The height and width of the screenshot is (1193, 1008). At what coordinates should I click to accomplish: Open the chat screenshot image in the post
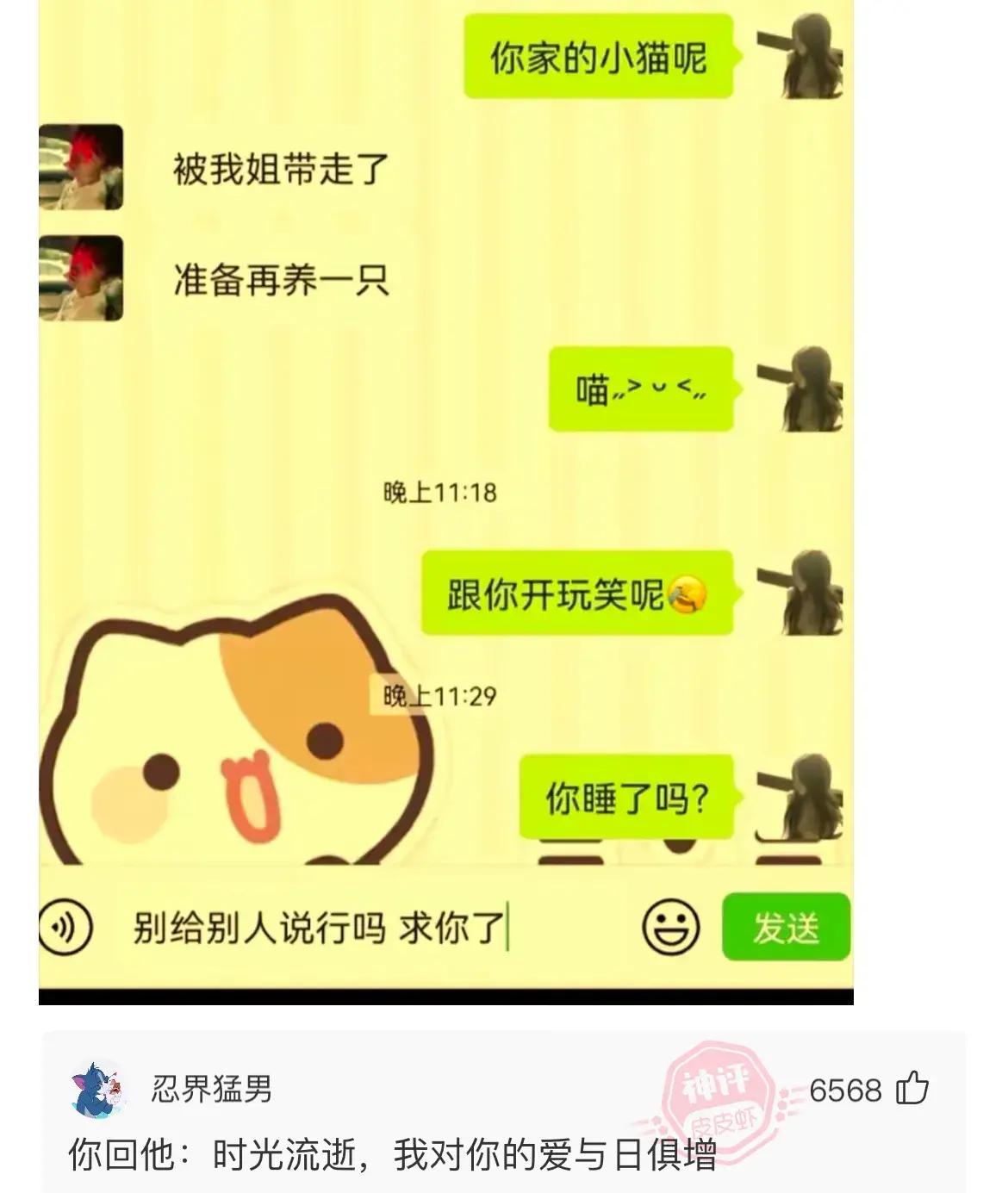point(445,501)
